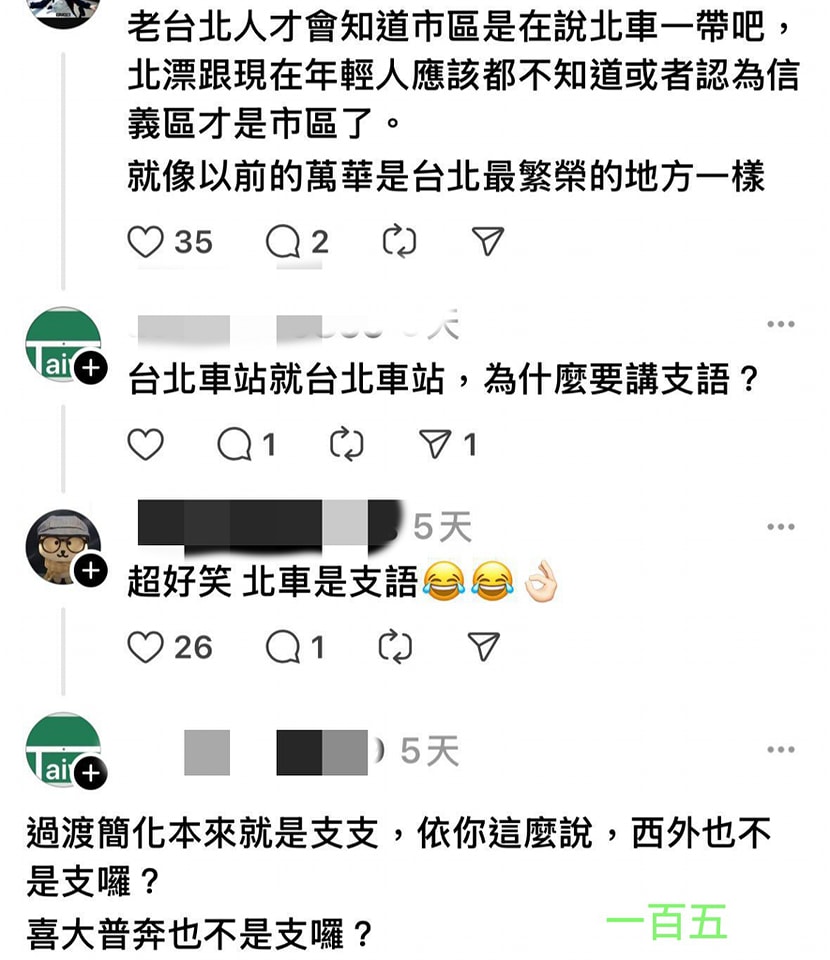Reply to the 台北車站就台北車站 comment
This screenshot has height=960, width=830.
(235, 445)
